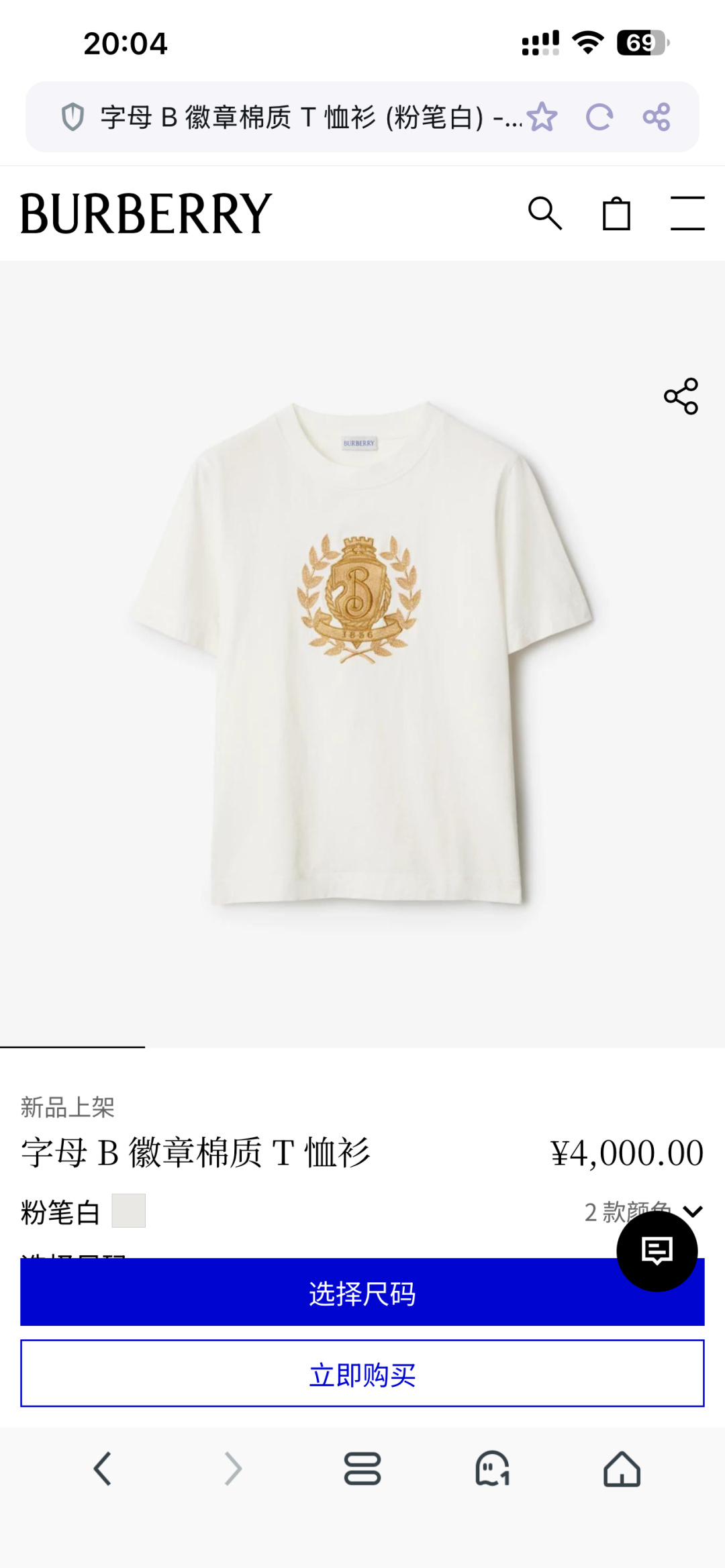
Task: Expand the 2 款颜色 options
Action: 692,1211
